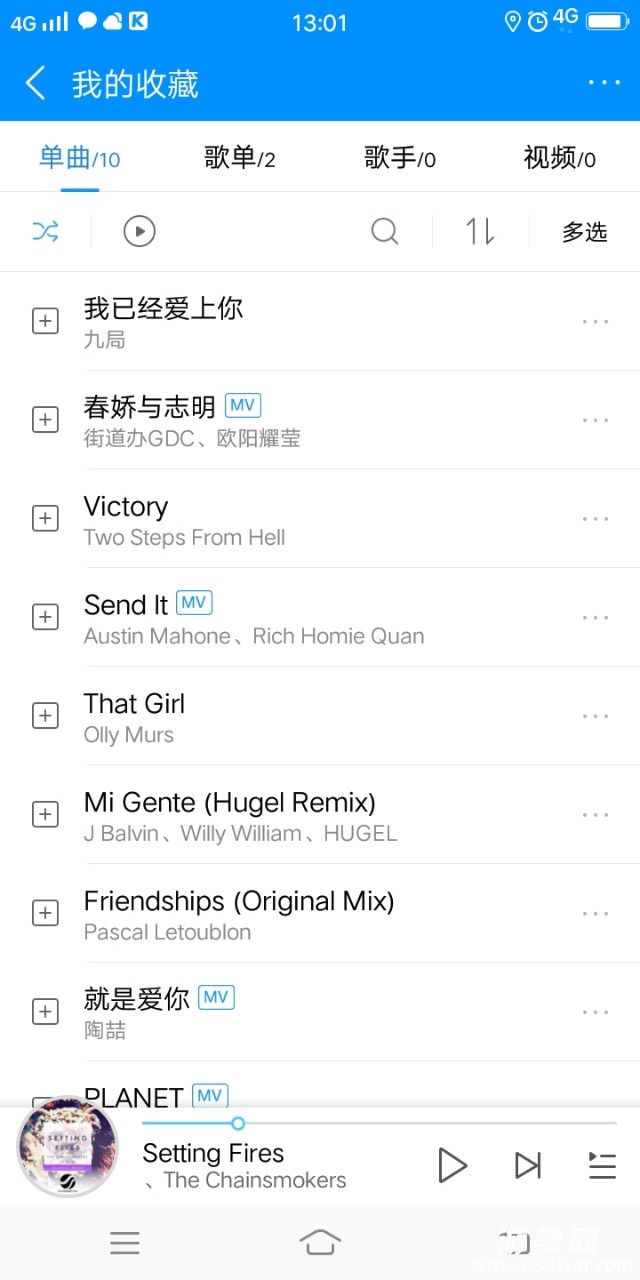This screenshot has height=1280, width=640.
Task: Search within collected songs
Action: click(384, 232)
